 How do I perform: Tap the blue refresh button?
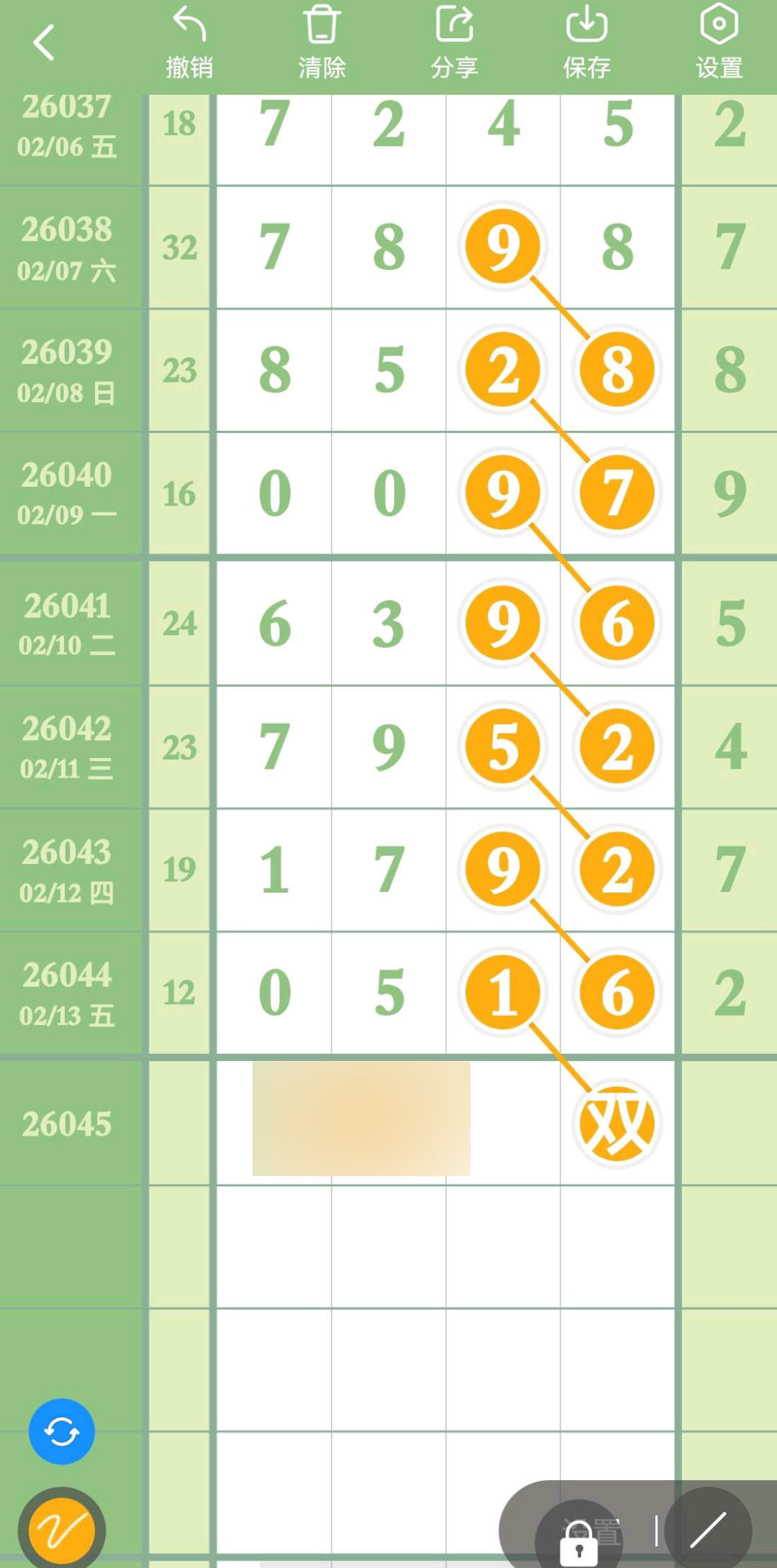click(x=60, y=1431)
